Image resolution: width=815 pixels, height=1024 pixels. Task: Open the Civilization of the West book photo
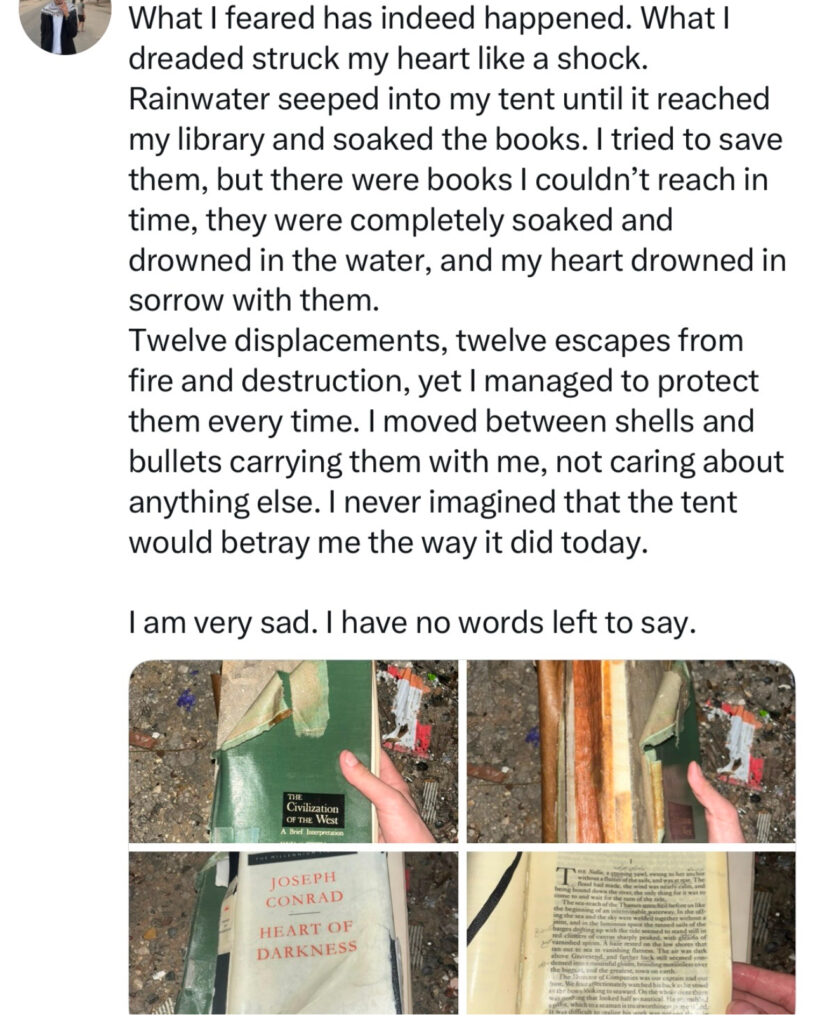(294, 751)
